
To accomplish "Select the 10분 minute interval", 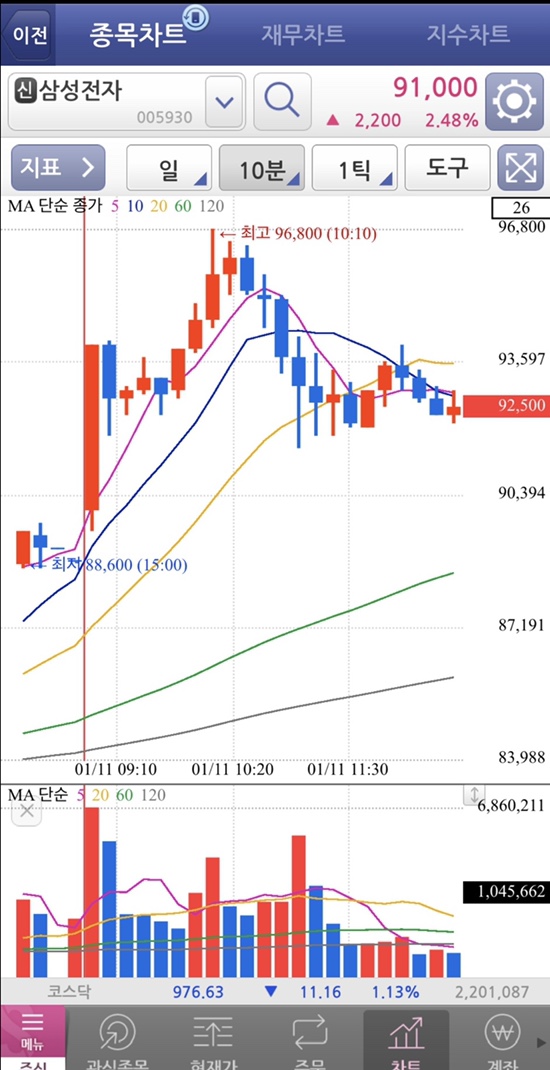I will point(262,167).
